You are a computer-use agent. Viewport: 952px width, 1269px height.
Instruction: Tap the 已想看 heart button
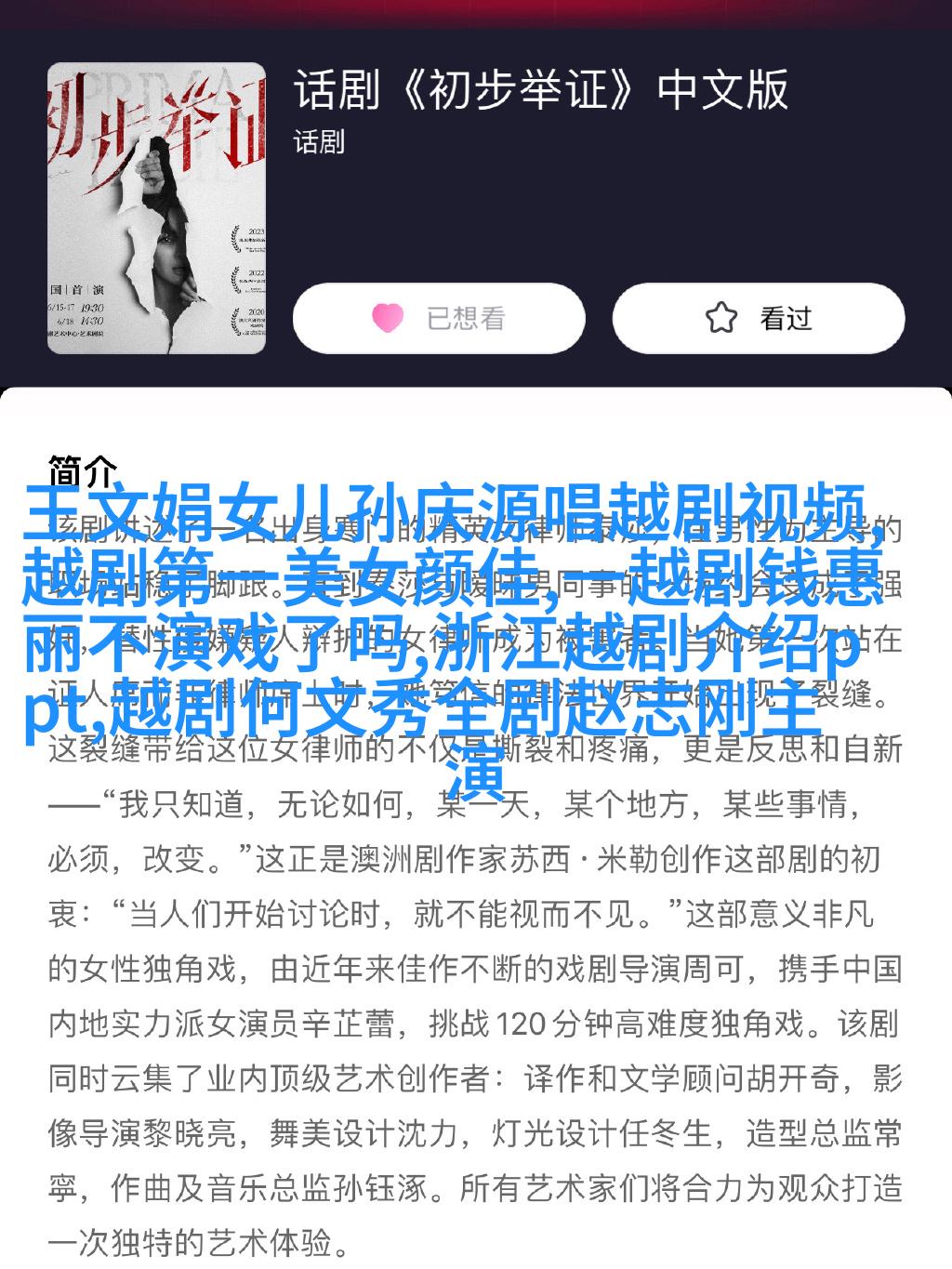439,319
